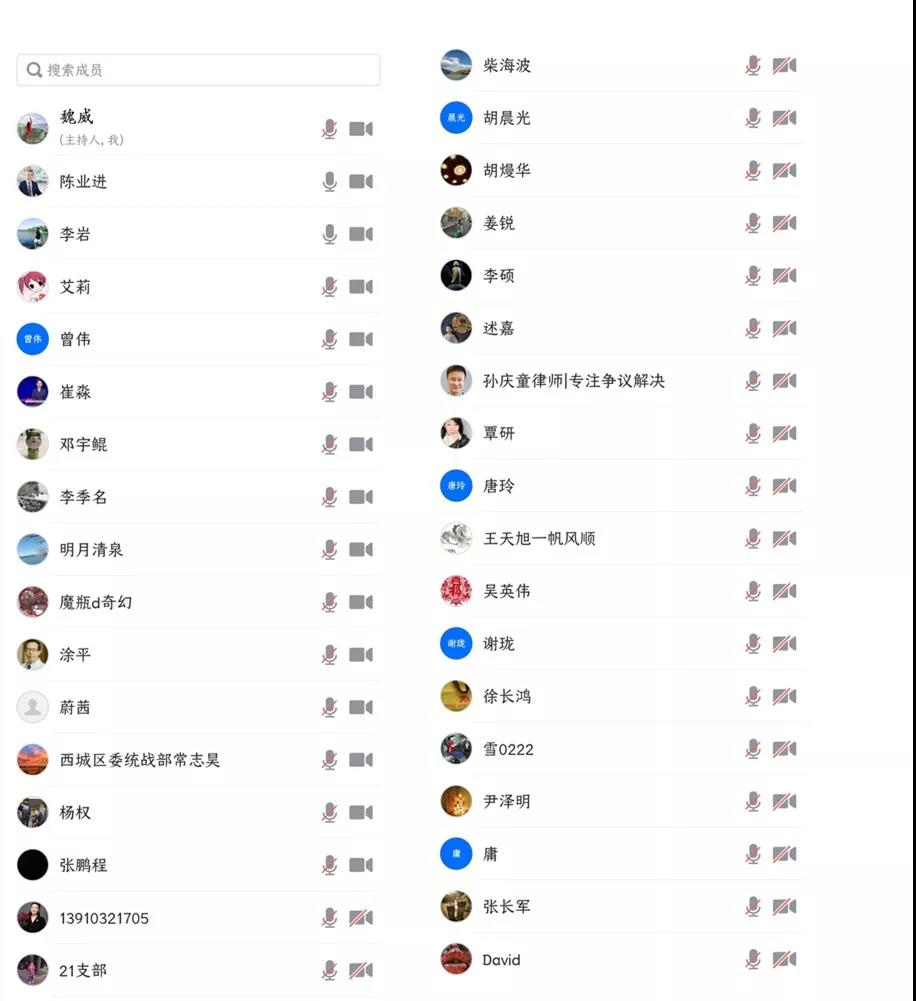The image size is (916, 1001).
Task: Open 王天旭一帆风顺 in the list
Action: pyautogui.click(x=540, y=539)
